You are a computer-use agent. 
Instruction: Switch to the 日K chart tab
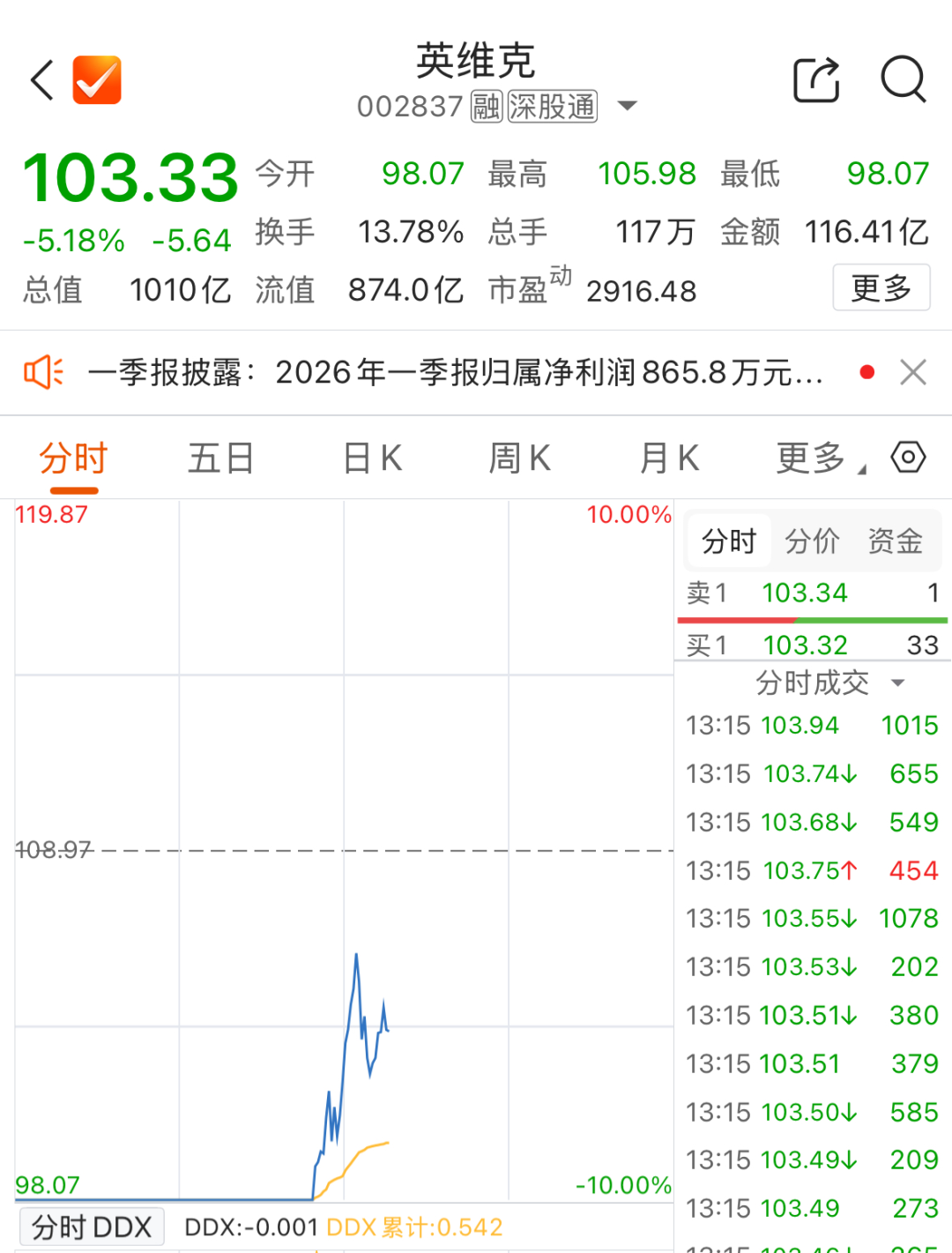372,459
